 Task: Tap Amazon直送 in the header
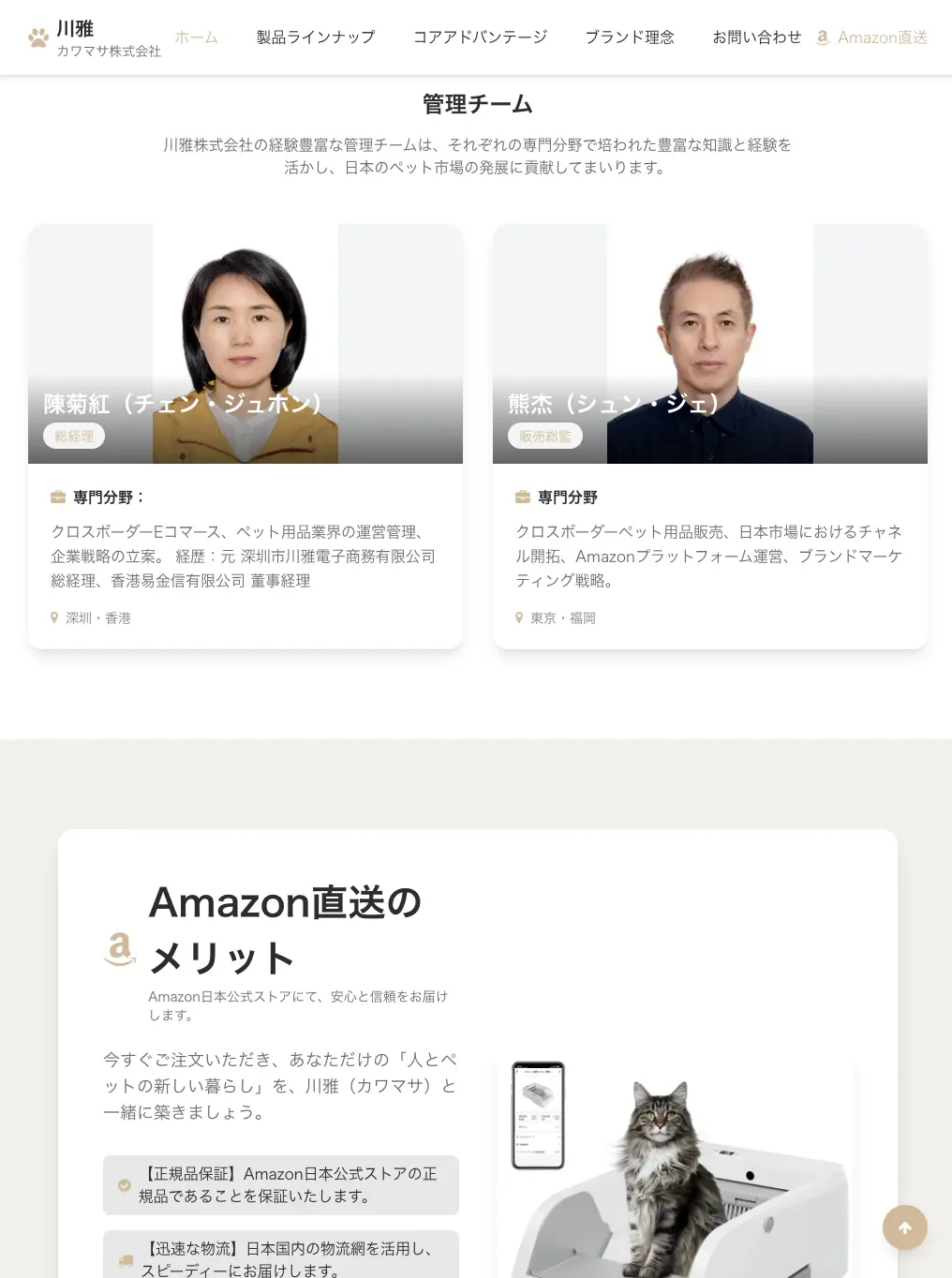pyautogui.click(x=871, y=37)
